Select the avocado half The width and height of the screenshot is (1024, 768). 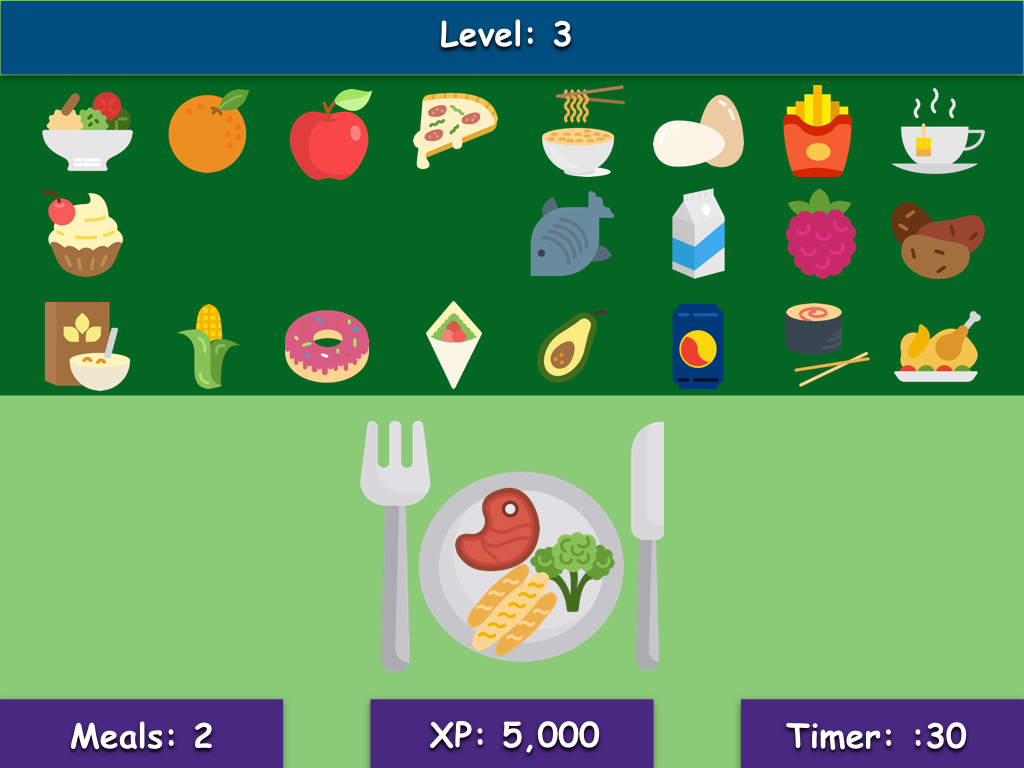pos(569,346)
